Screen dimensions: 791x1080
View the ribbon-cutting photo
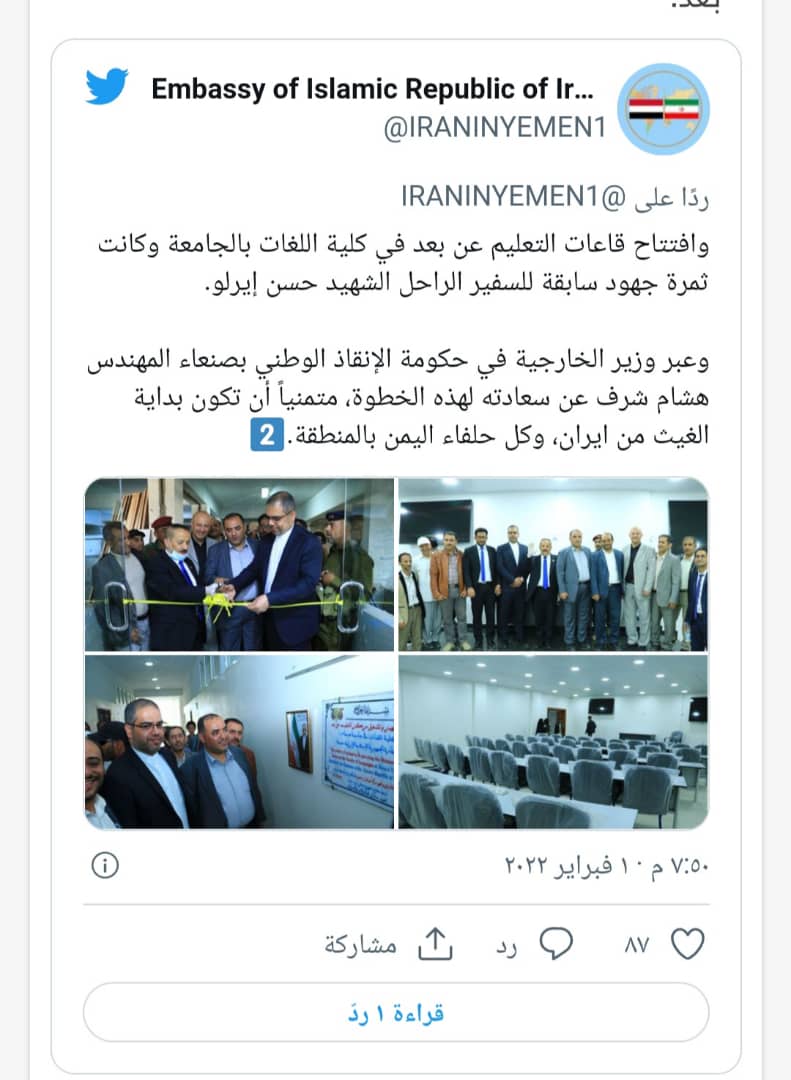click(x=239, y=564)
